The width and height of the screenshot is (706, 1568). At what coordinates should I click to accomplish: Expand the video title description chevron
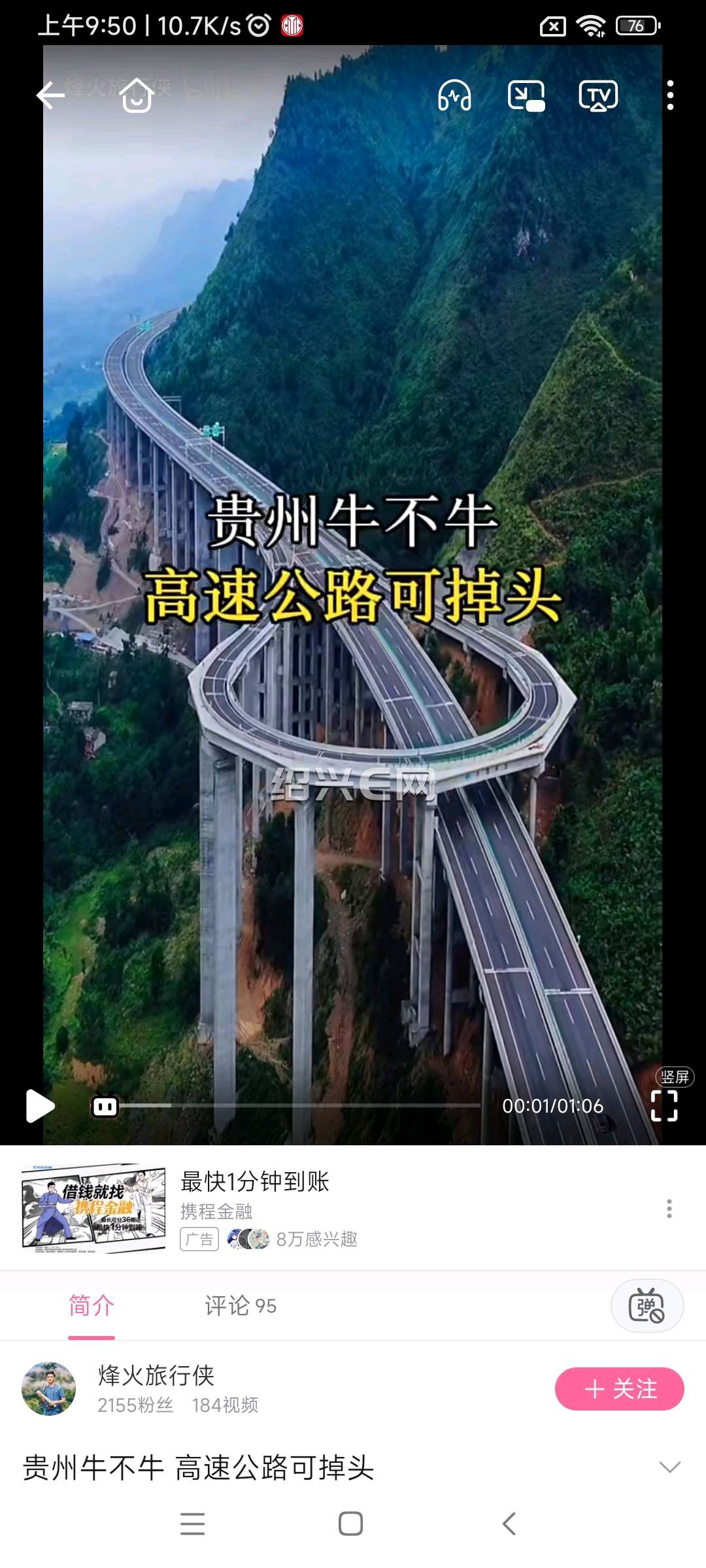(x=670, y=1467)
